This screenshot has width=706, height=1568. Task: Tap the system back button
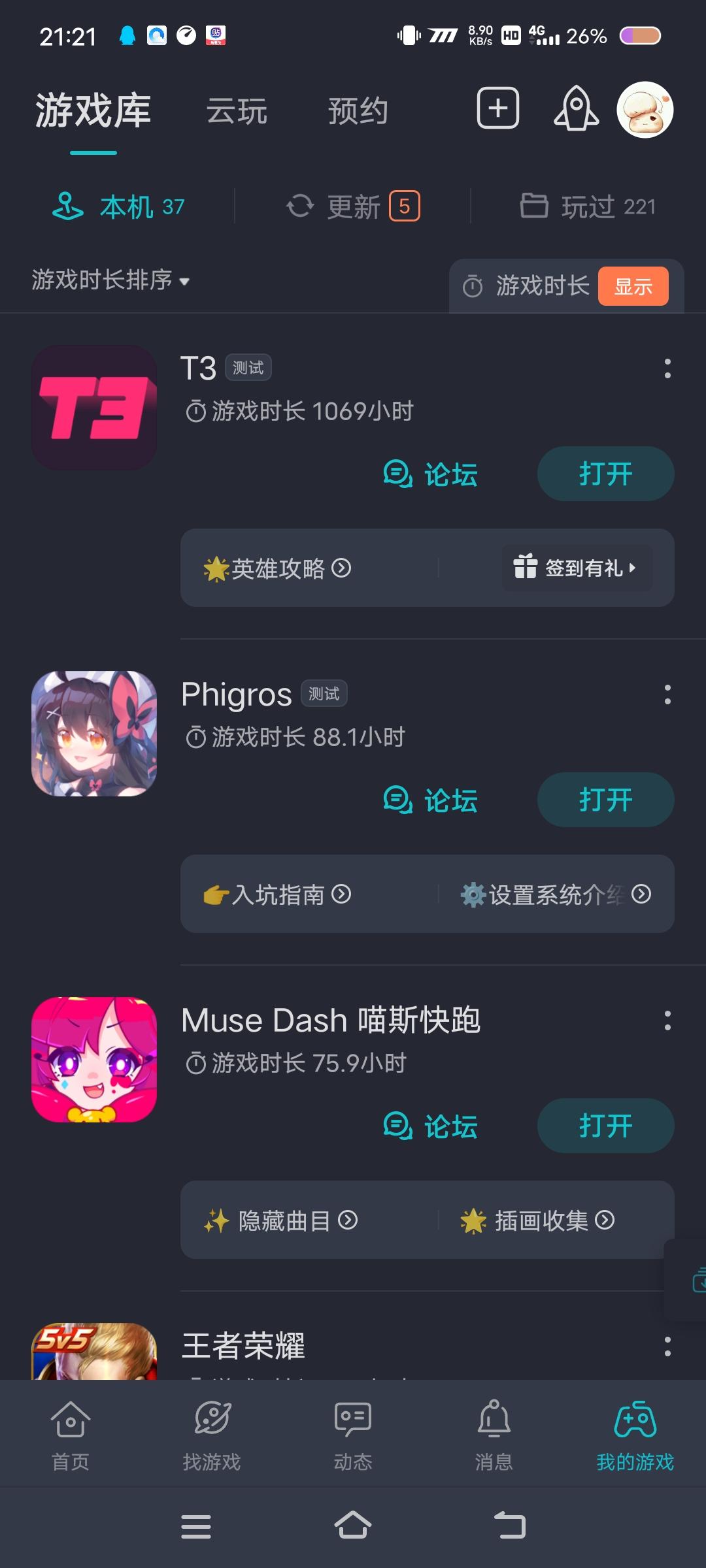(510, 1526)
